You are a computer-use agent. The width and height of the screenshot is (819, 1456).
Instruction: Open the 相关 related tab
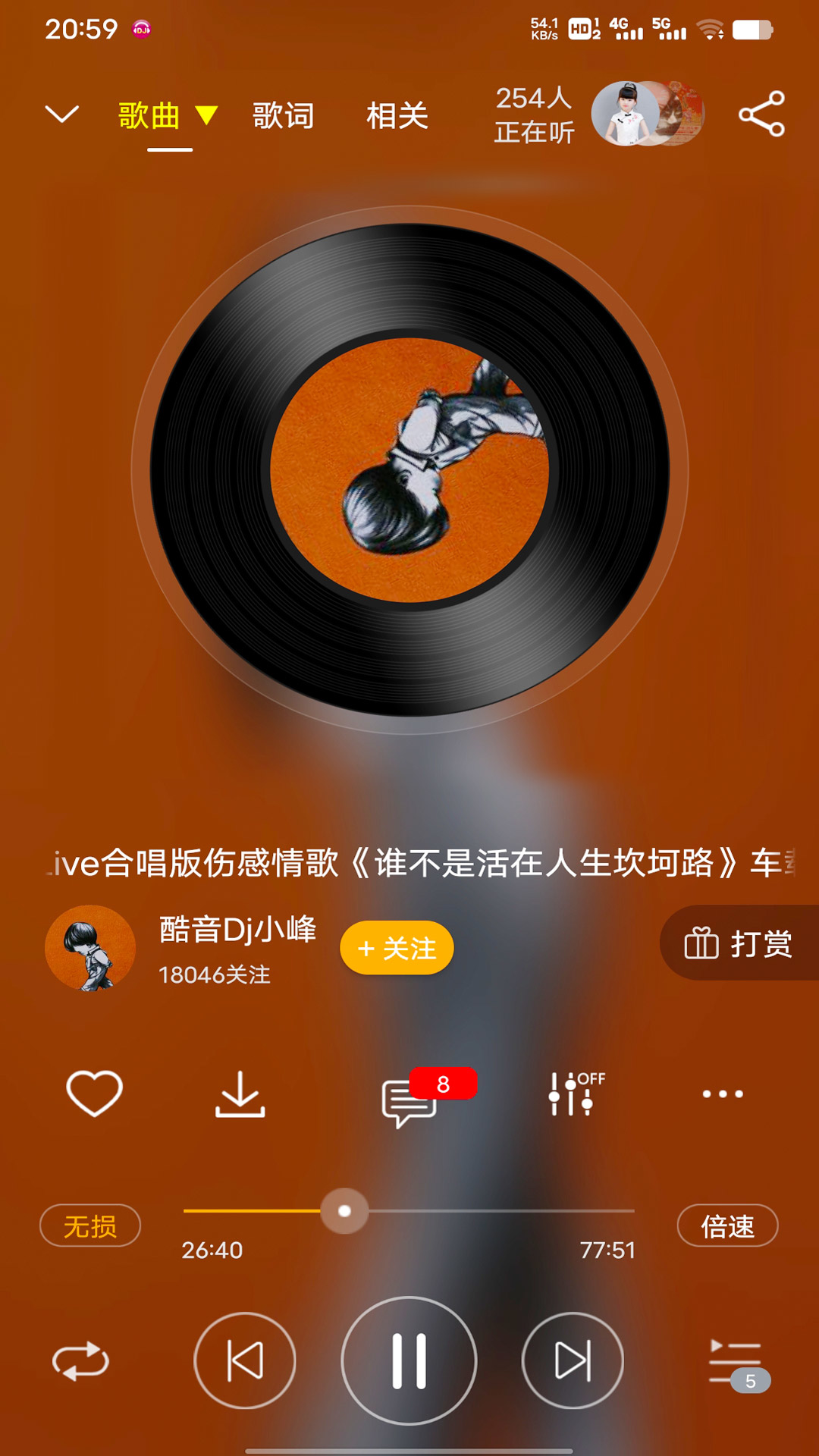[x=397, y=116]
